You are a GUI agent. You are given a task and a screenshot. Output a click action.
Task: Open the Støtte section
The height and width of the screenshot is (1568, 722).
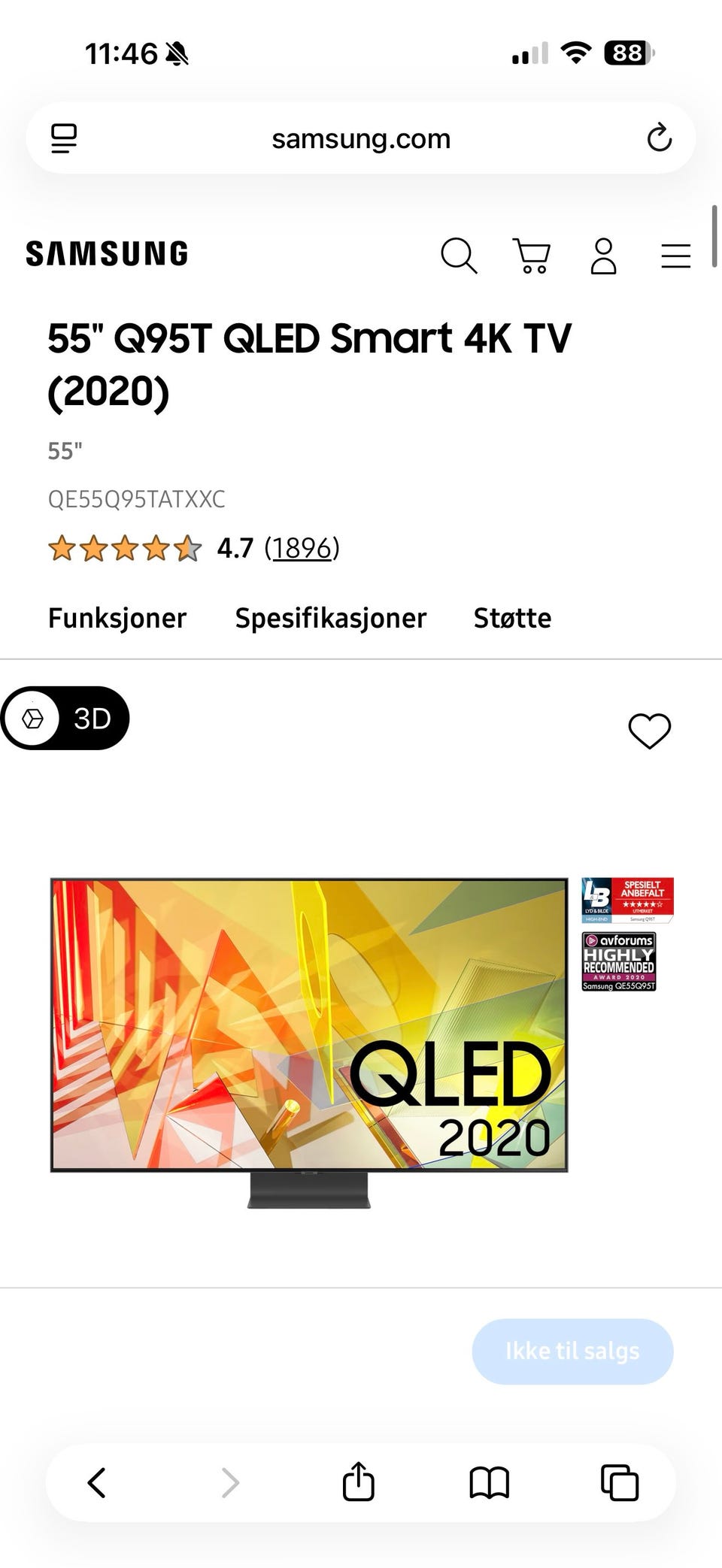click(513, 617)
